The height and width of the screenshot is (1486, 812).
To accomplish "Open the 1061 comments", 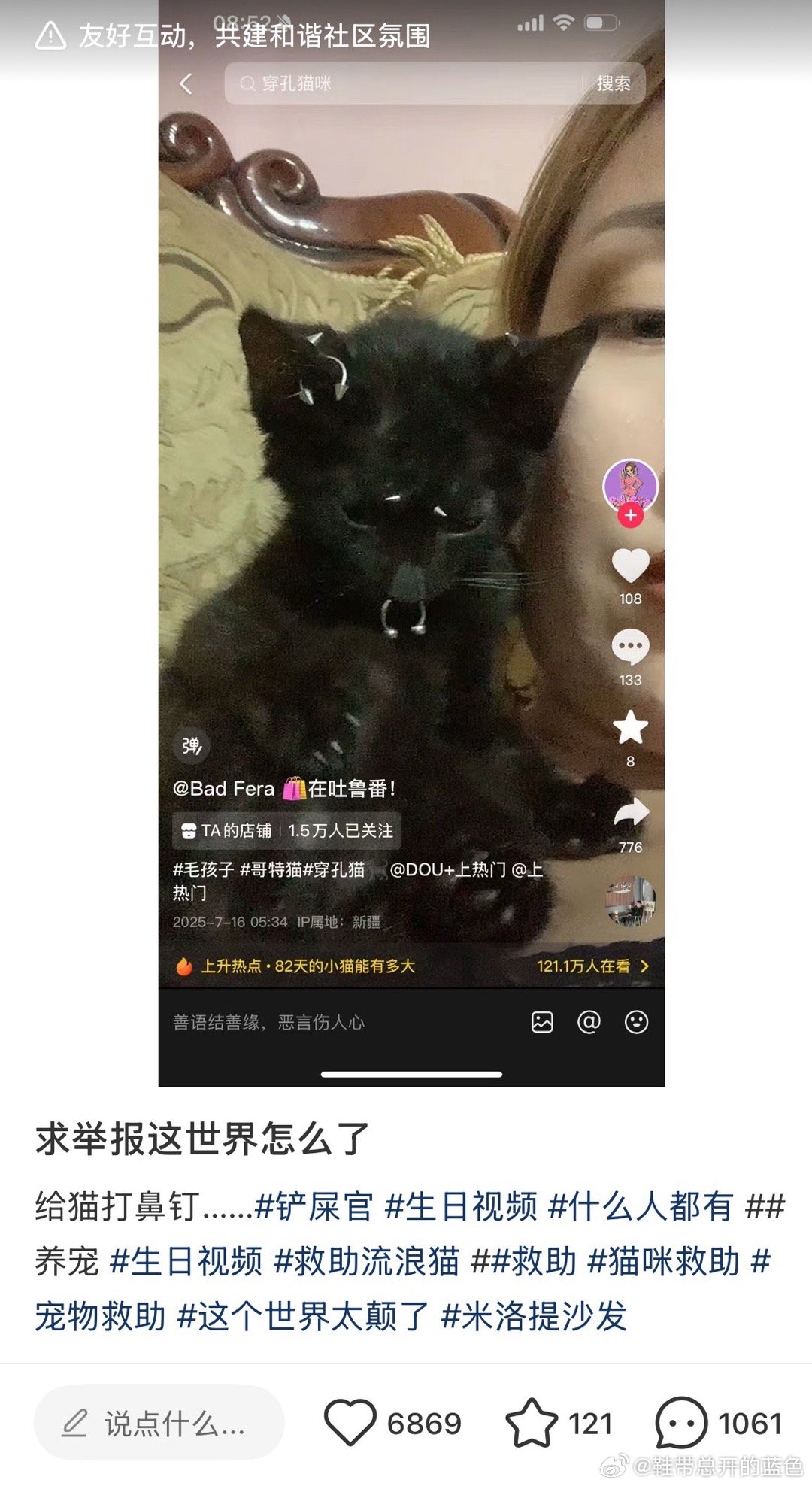I will click(681, 1423).
